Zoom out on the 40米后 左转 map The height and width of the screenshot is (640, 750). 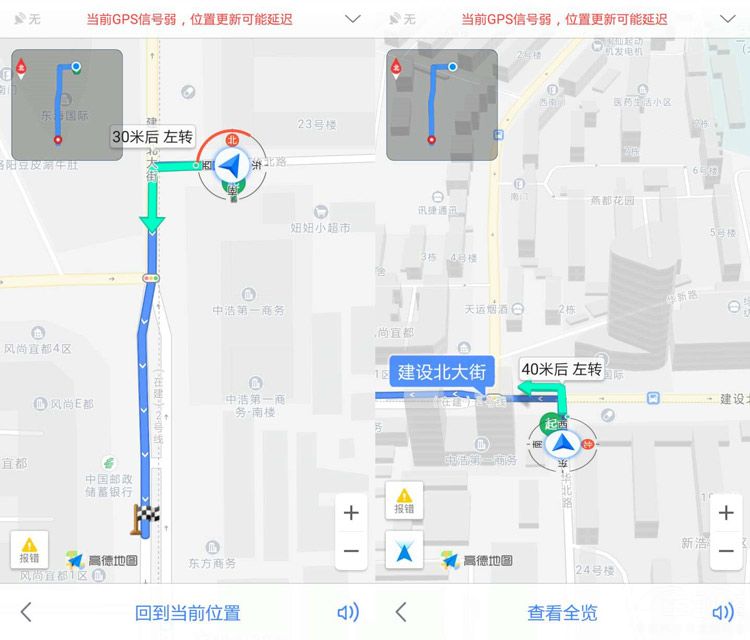tap(726, 550)
